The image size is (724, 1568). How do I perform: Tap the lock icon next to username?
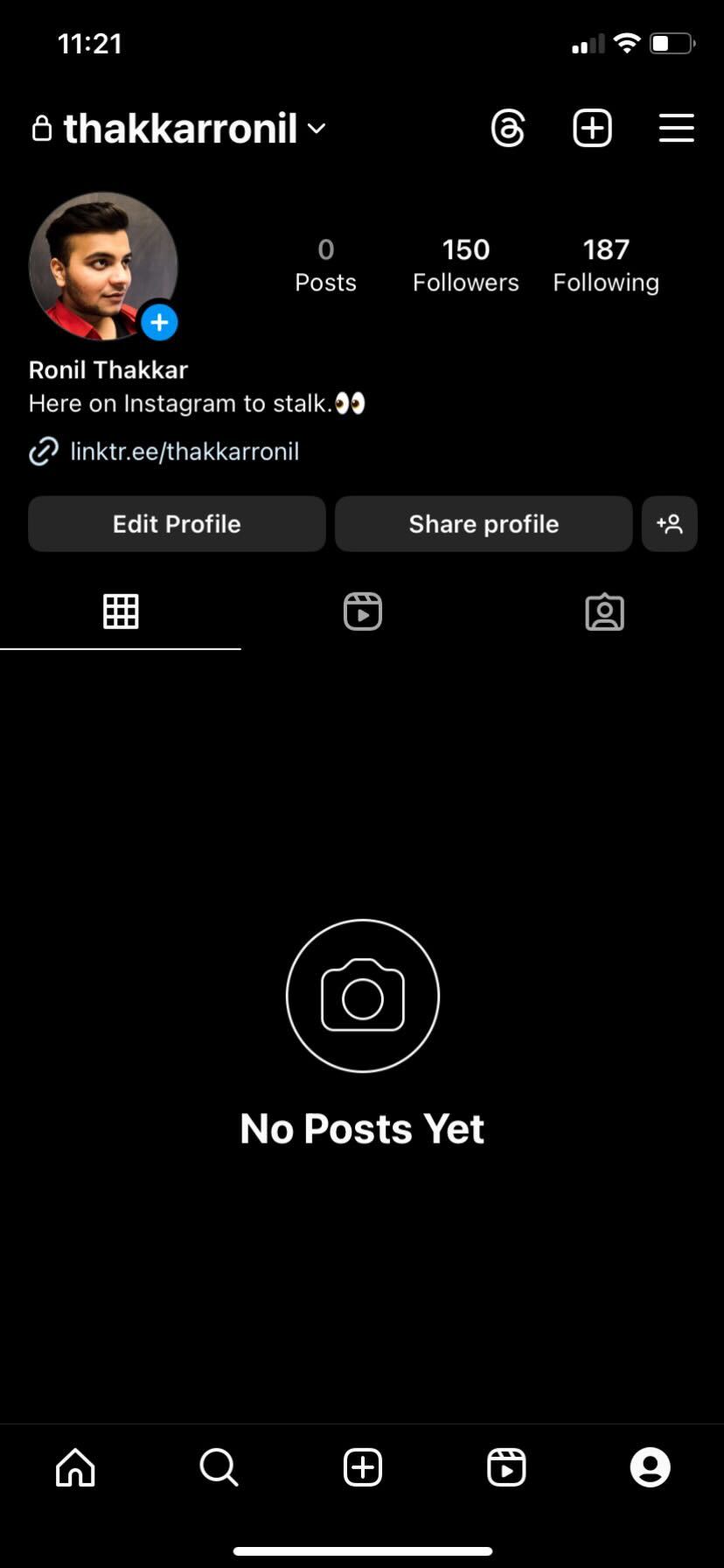pyautogui.click(x=41, y=128)
